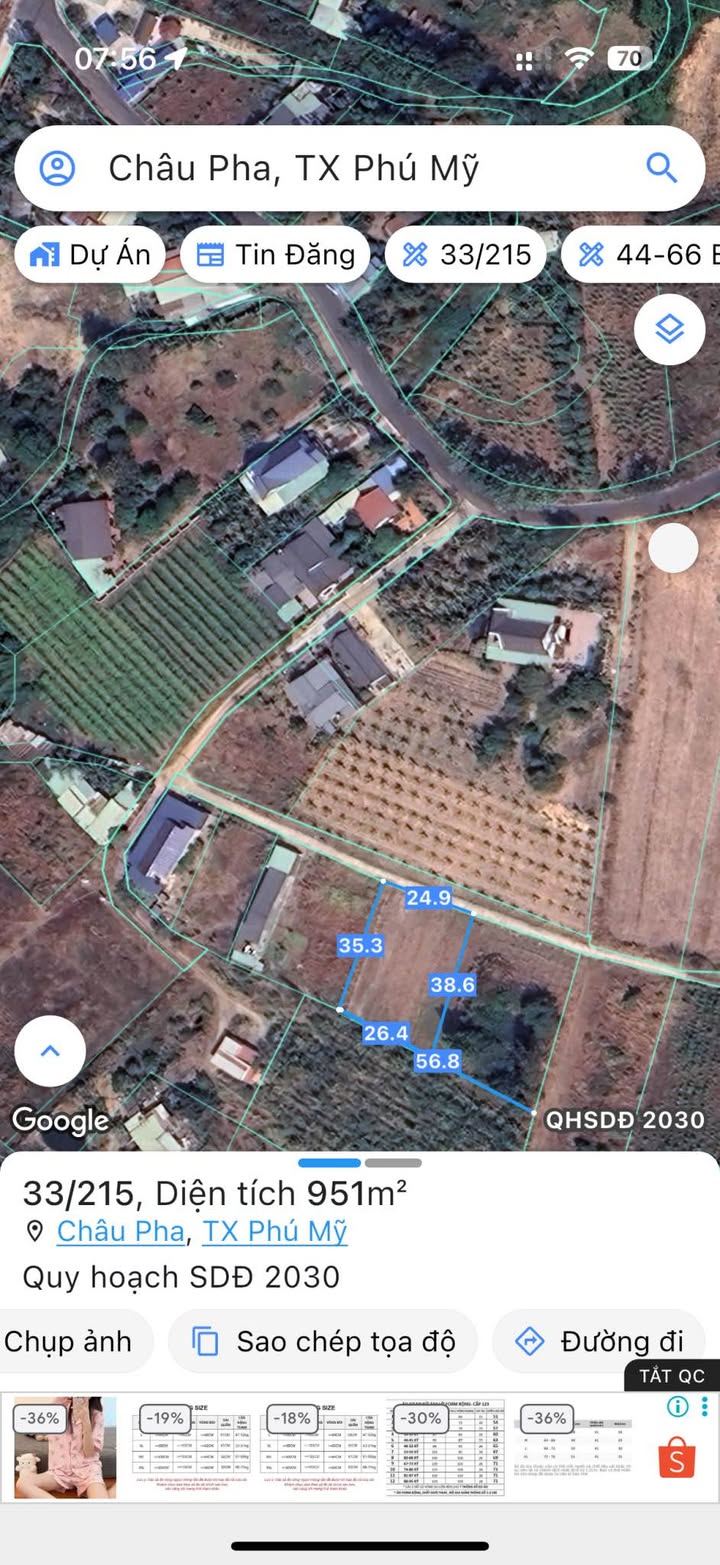Copy coordinates with Sao chép tọa độ
The height and width of the screenshot is (1565, 720).
(323, 1341)
